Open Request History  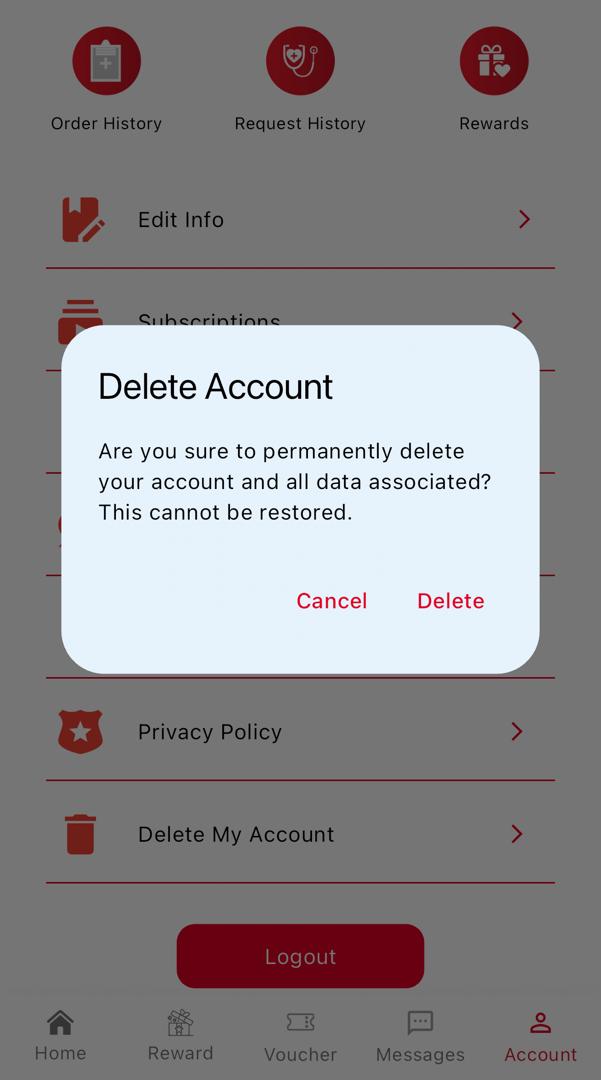(x=300, y=79)
